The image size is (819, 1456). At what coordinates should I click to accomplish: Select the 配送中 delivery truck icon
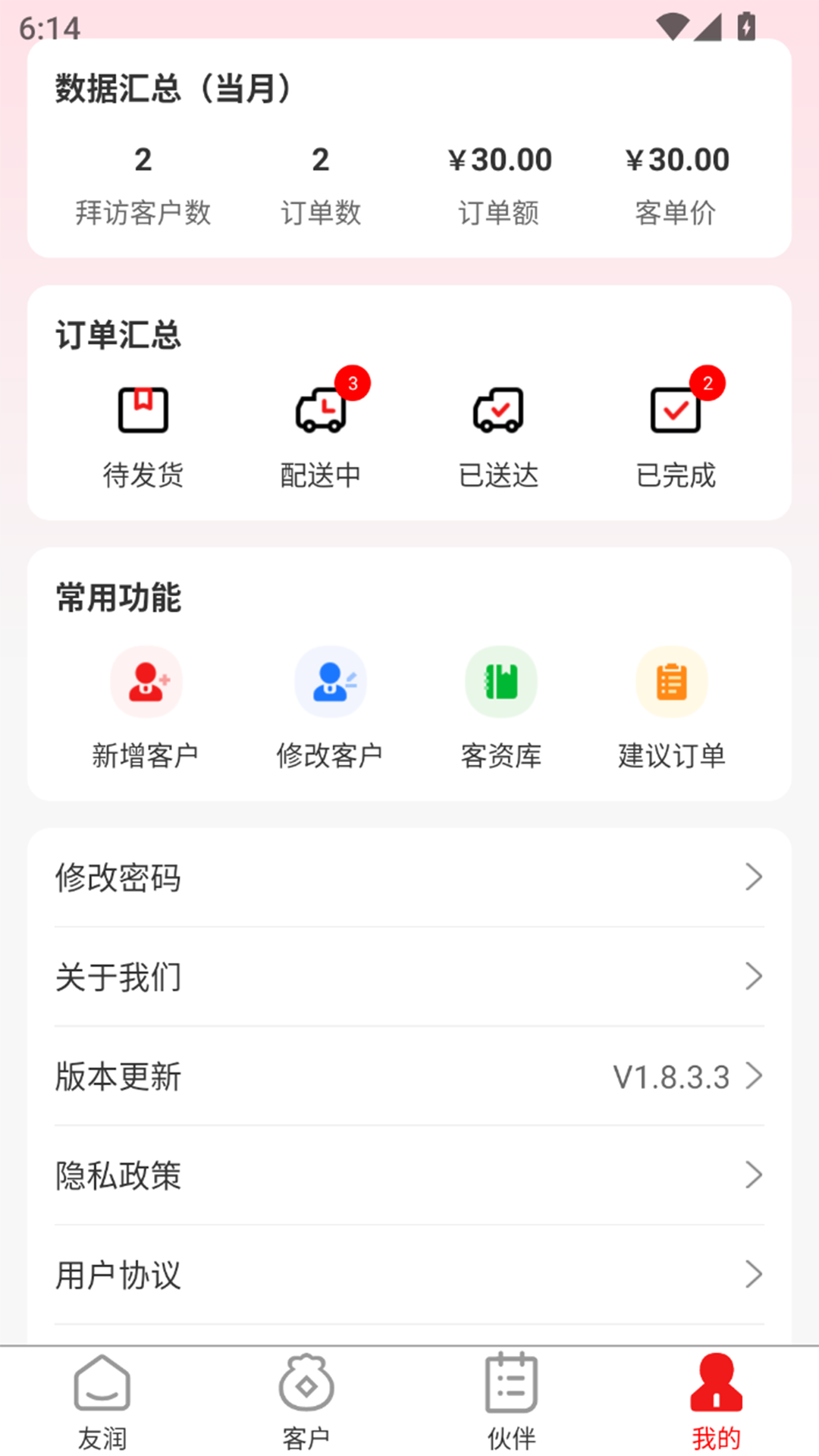[x=322, y=410]
